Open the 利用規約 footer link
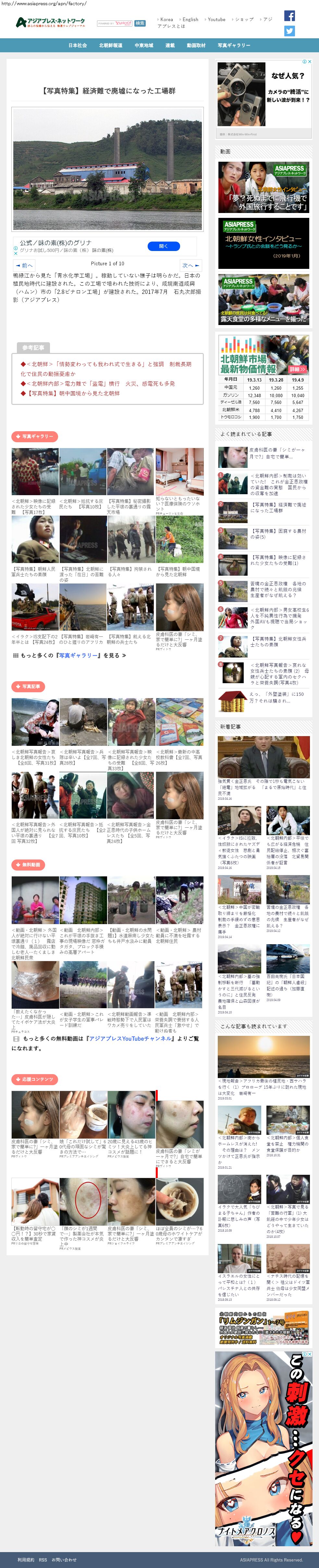The image size is (319, 1568). click(x=26, y=1560)
